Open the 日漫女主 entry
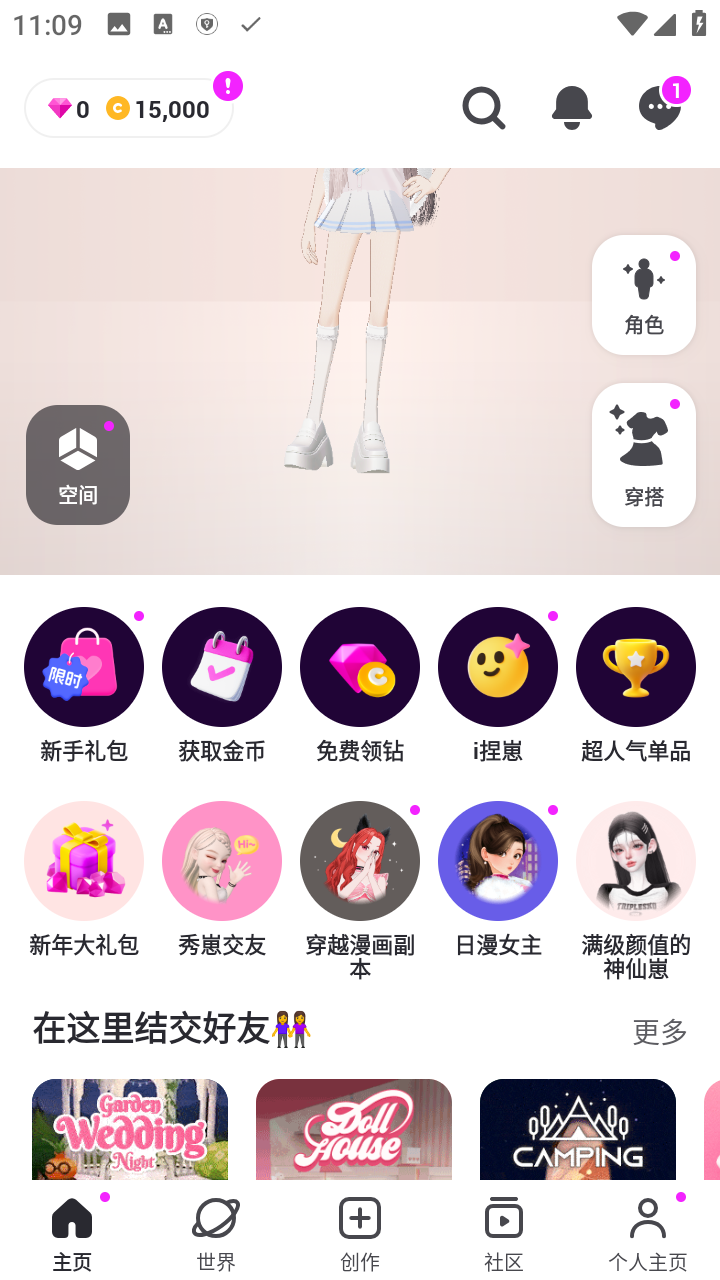720x1280 pixels. pyautogui.click(x=498, y=860)
